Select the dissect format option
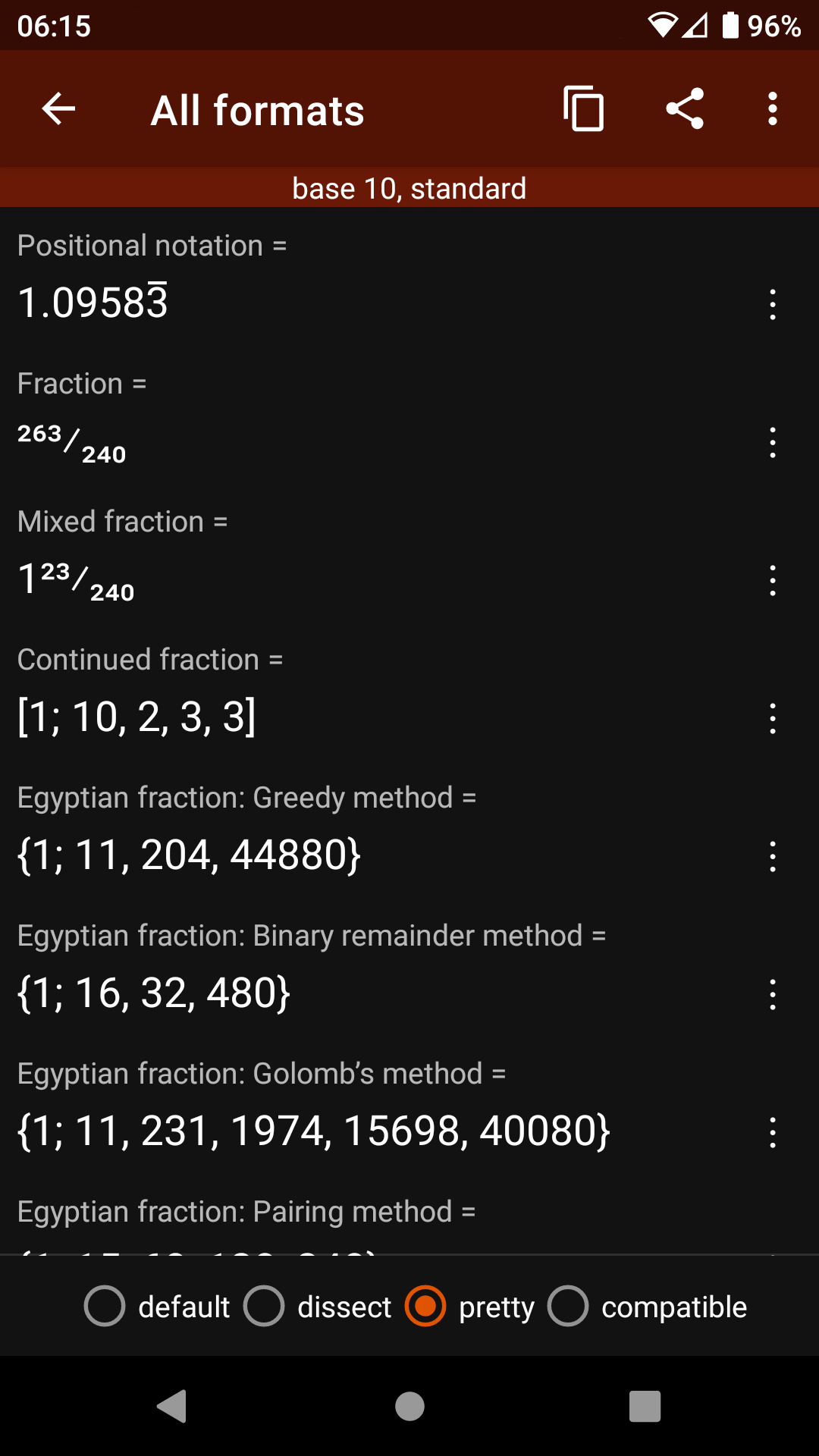Viewport: 819px width, 1456px height. 318,1307
